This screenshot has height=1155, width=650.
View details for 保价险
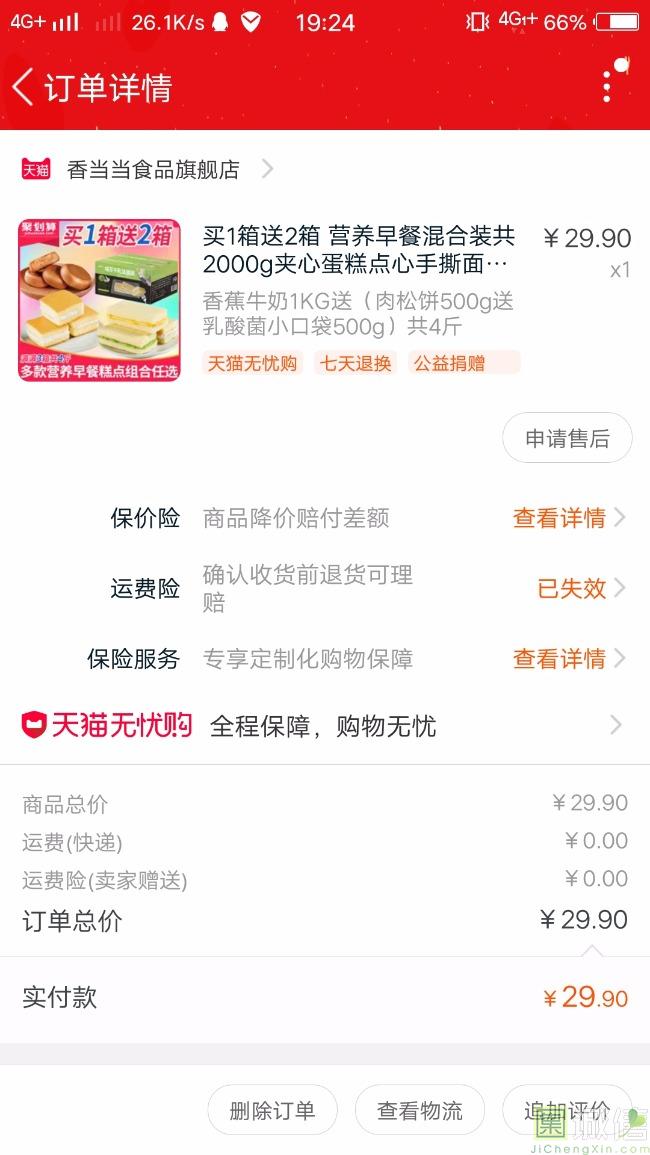click(568, 518)
